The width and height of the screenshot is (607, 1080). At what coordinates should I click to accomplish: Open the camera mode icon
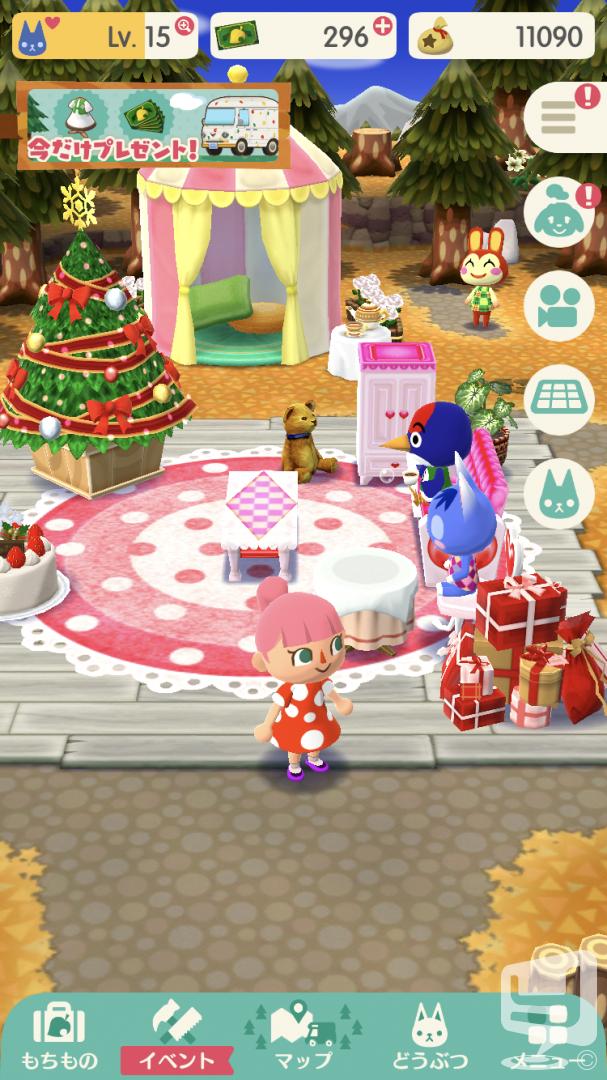559,306
